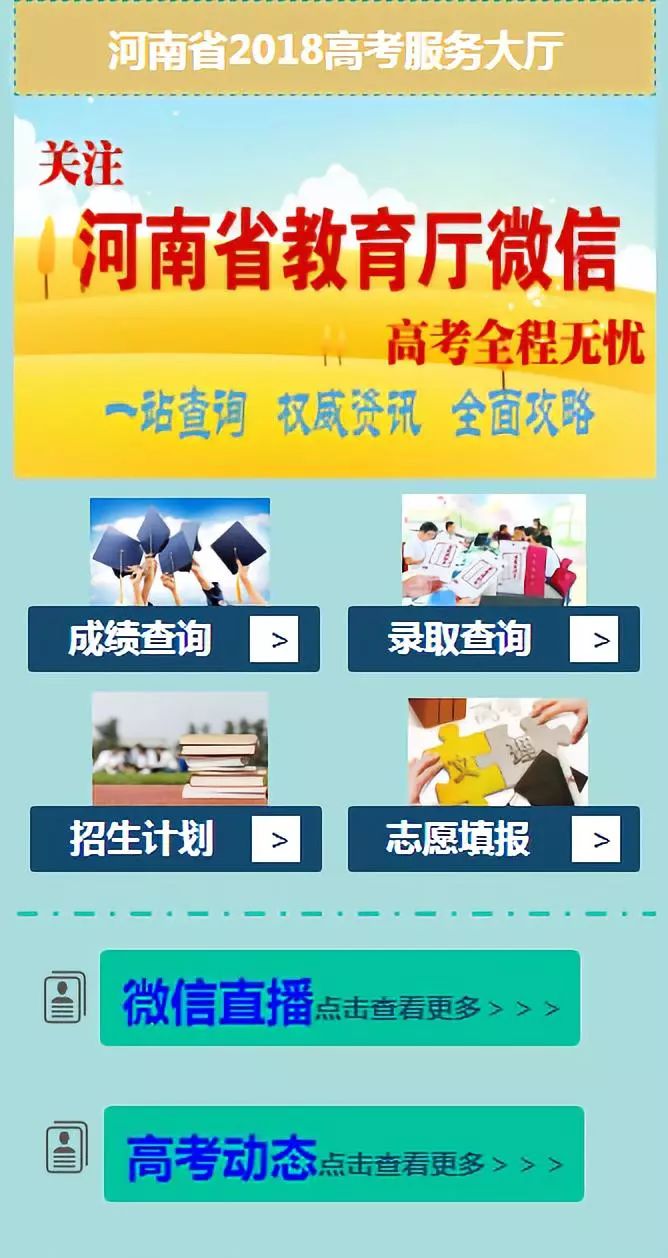Open 成绩查询 score lookup

pyautogui.click(x=174, y=639)
